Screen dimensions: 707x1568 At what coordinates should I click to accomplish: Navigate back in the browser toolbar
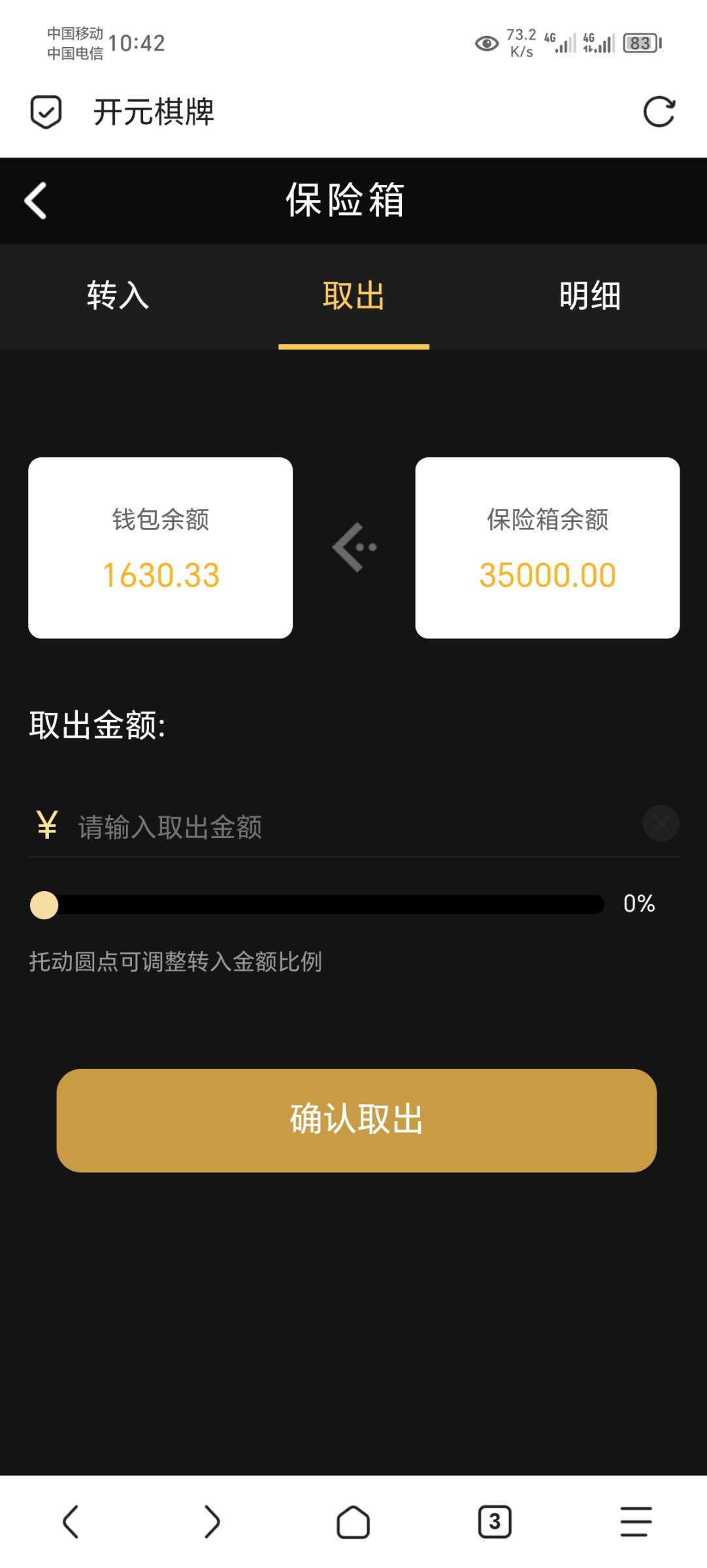[71, 1522]
